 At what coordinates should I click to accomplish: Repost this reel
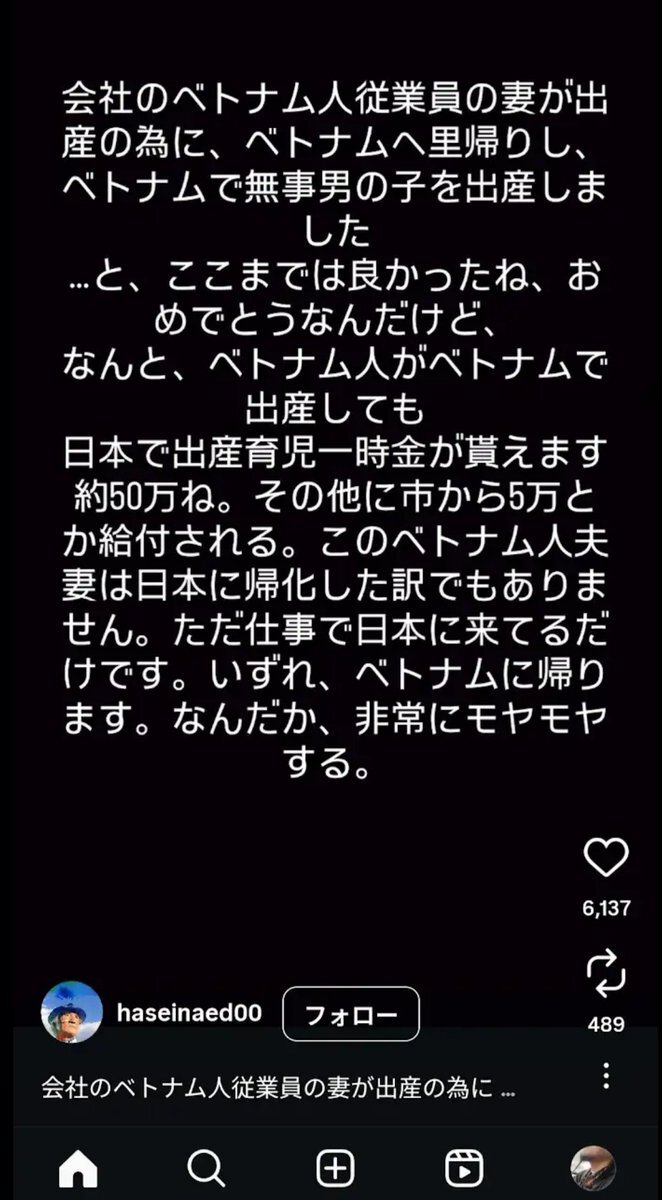pyautogui.click(x=606, y=973)
